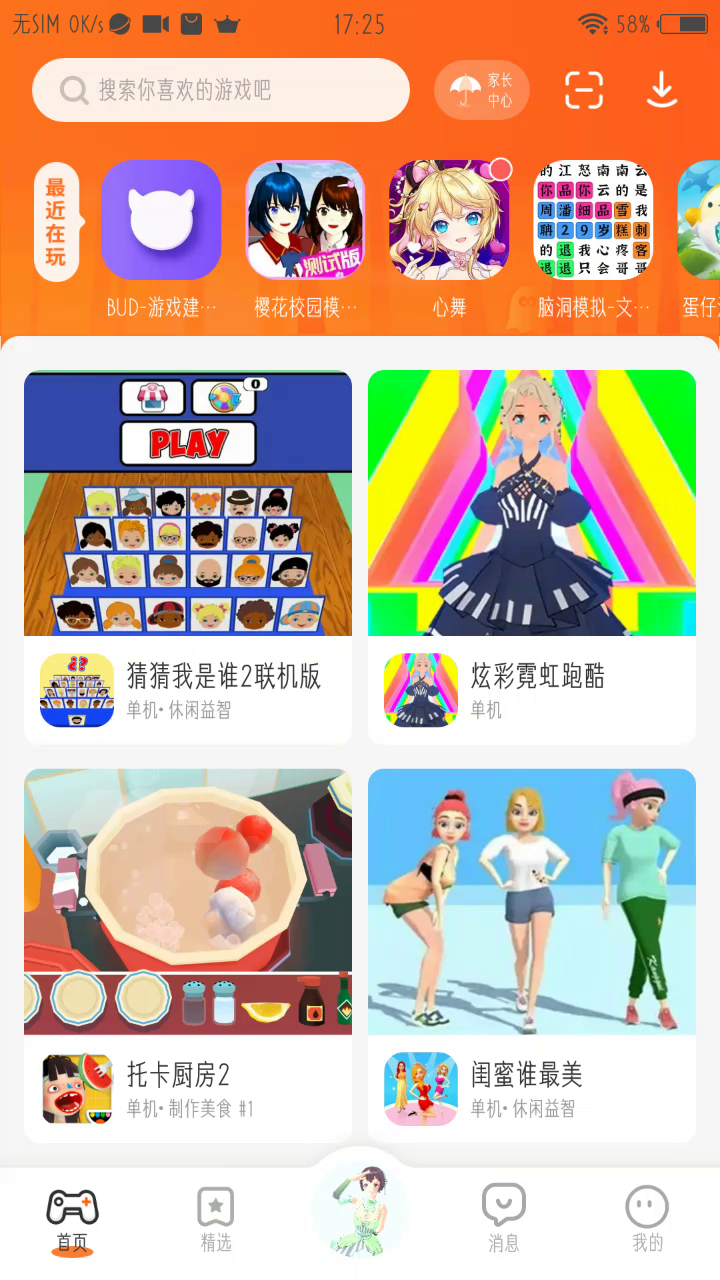Open the 托卡厨房2 game card
Screen dimensions: 720x1280
click(188, 955)
